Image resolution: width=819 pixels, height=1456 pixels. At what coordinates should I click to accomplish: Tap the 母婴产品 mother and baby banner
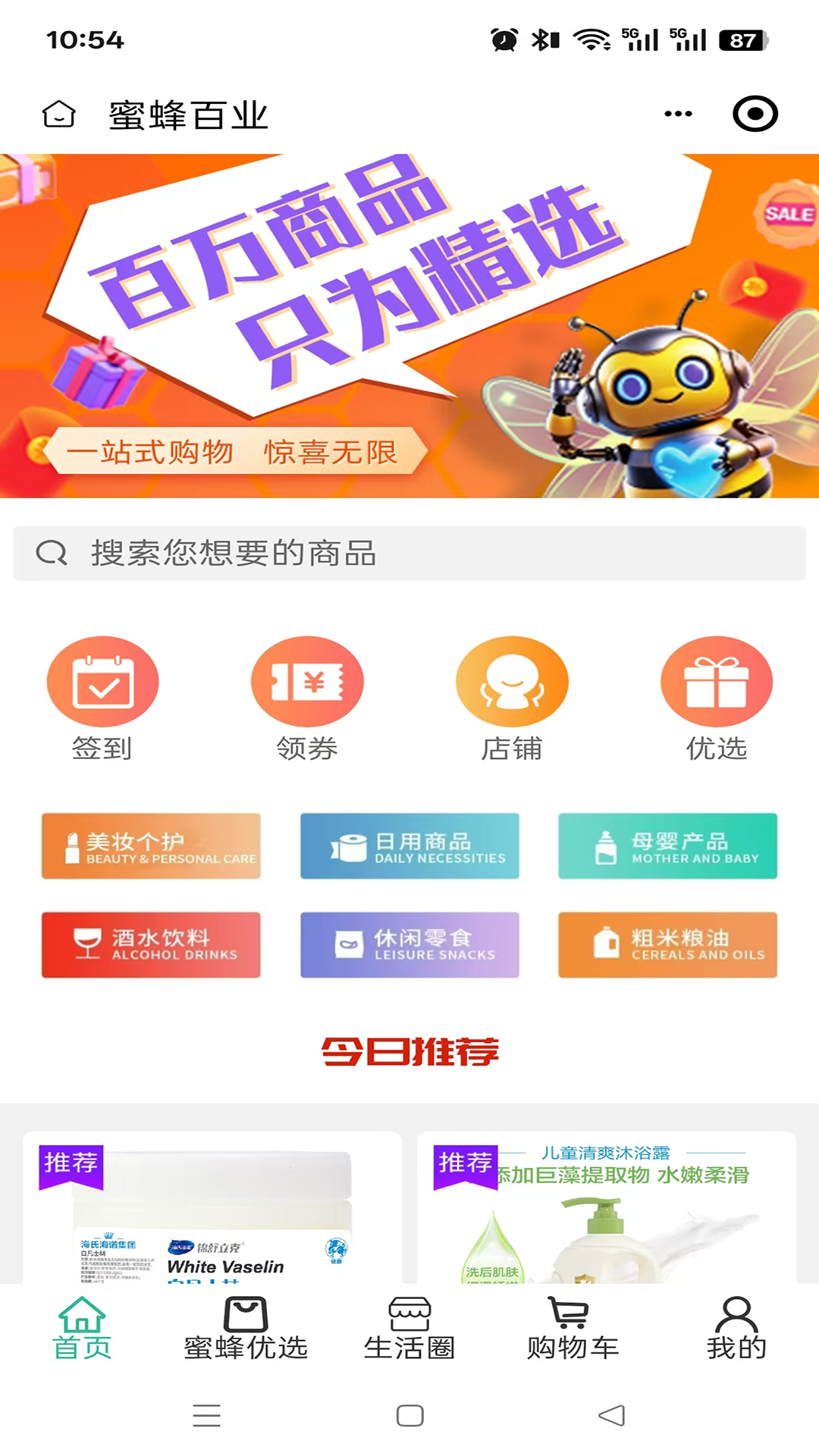[x=667, y=846]
